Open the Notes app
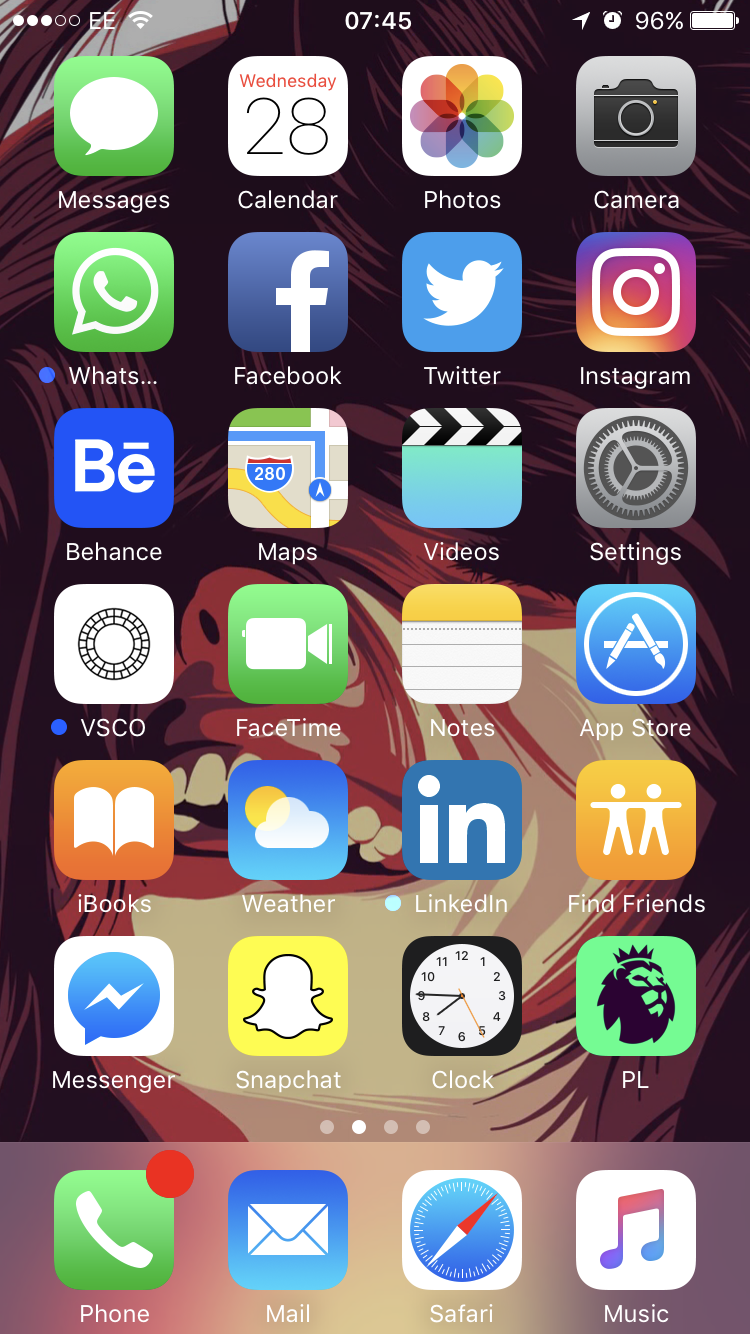The height and width of the screenshot is (1334, 750). tap(462, 644)
